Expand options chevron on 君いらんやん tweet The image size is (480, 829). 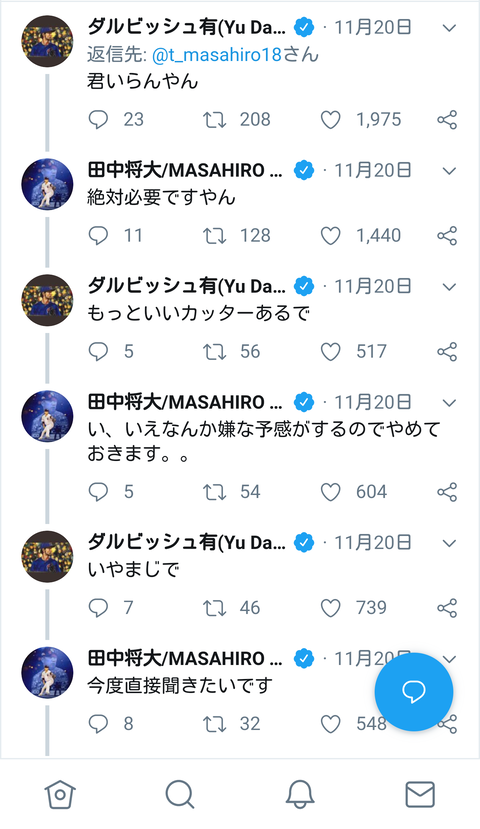[x=449, y=27]
